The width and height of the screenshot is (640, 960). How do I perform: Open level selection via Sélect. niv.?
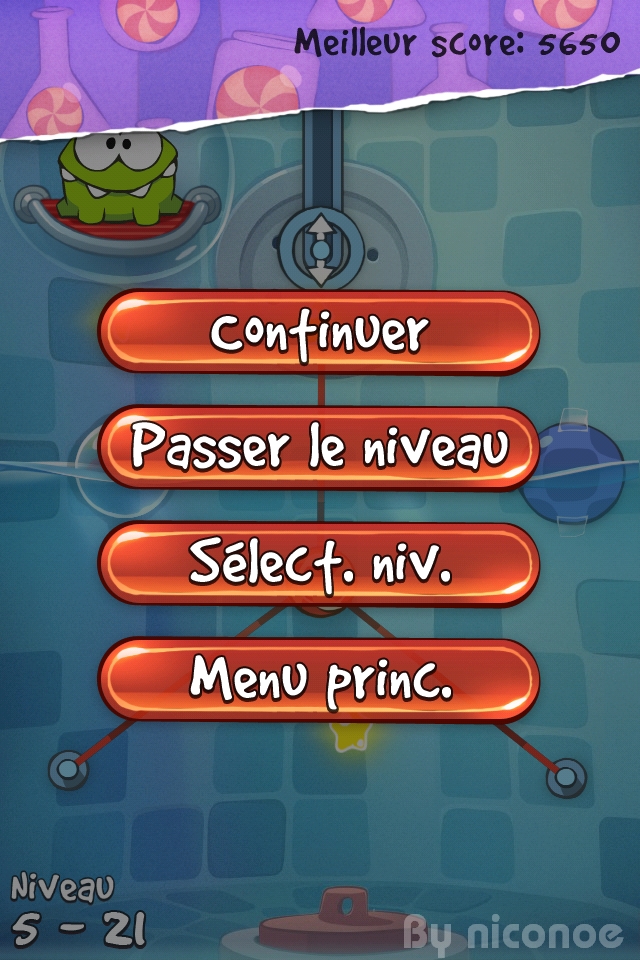click(319, 564)
